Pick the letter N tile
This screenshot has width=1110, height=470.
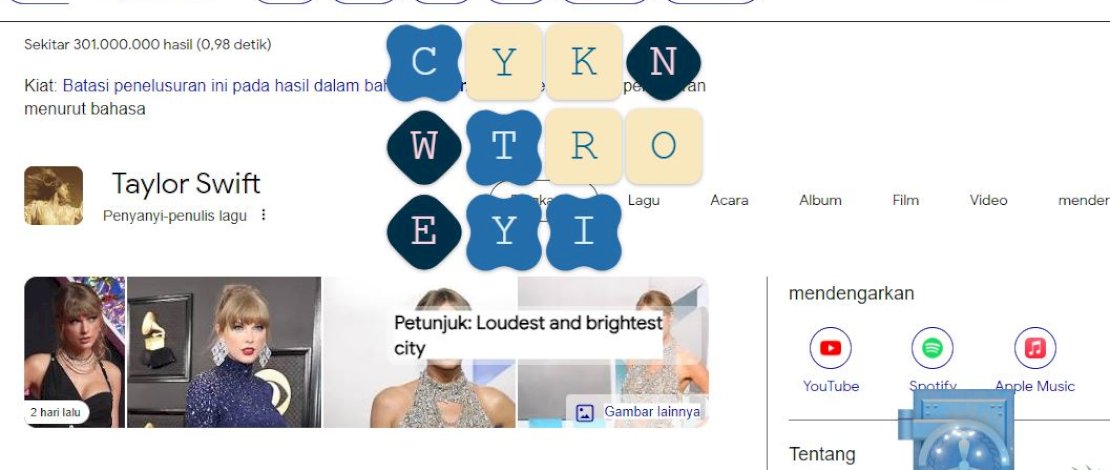[x=663, y=63]
